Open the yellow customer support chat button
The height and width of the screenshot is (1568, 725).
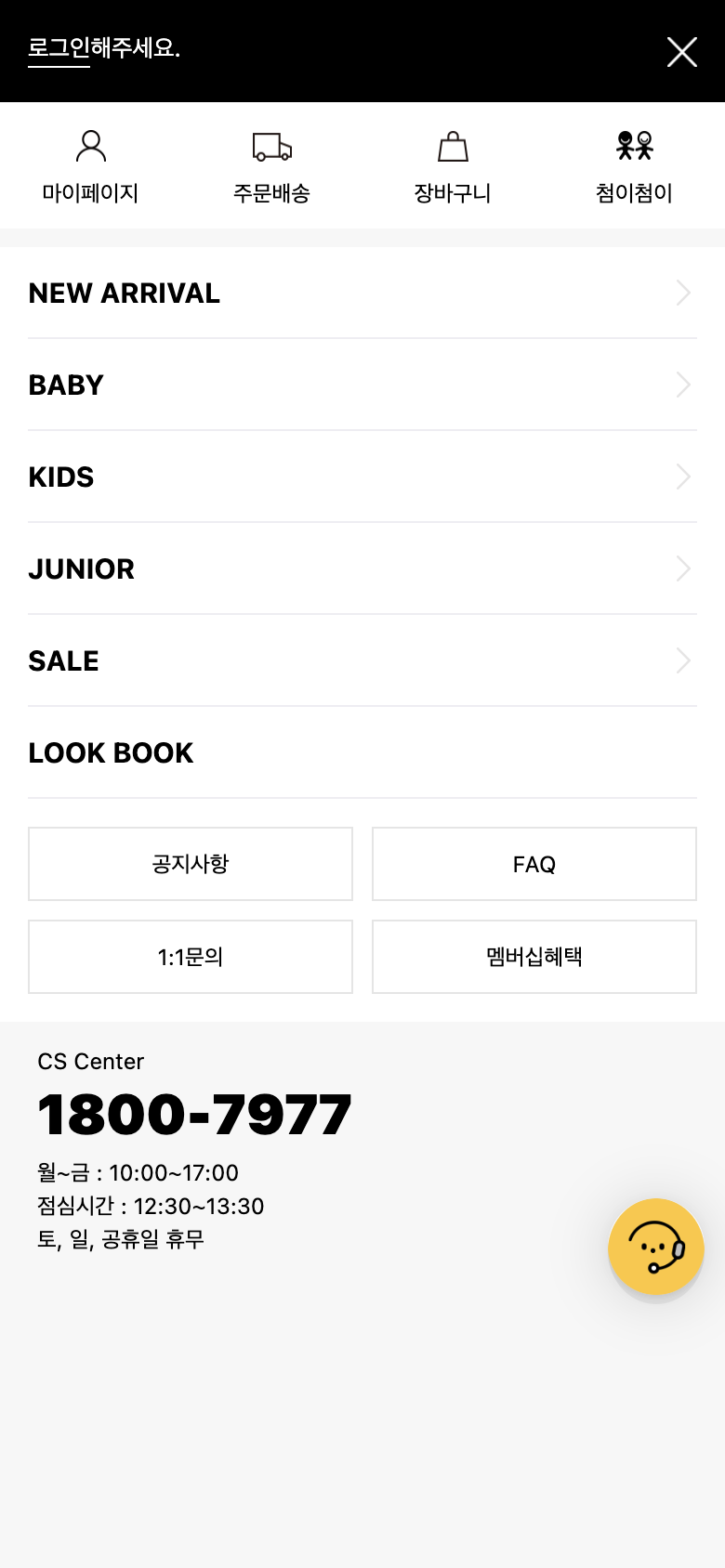coord(655,1247)
